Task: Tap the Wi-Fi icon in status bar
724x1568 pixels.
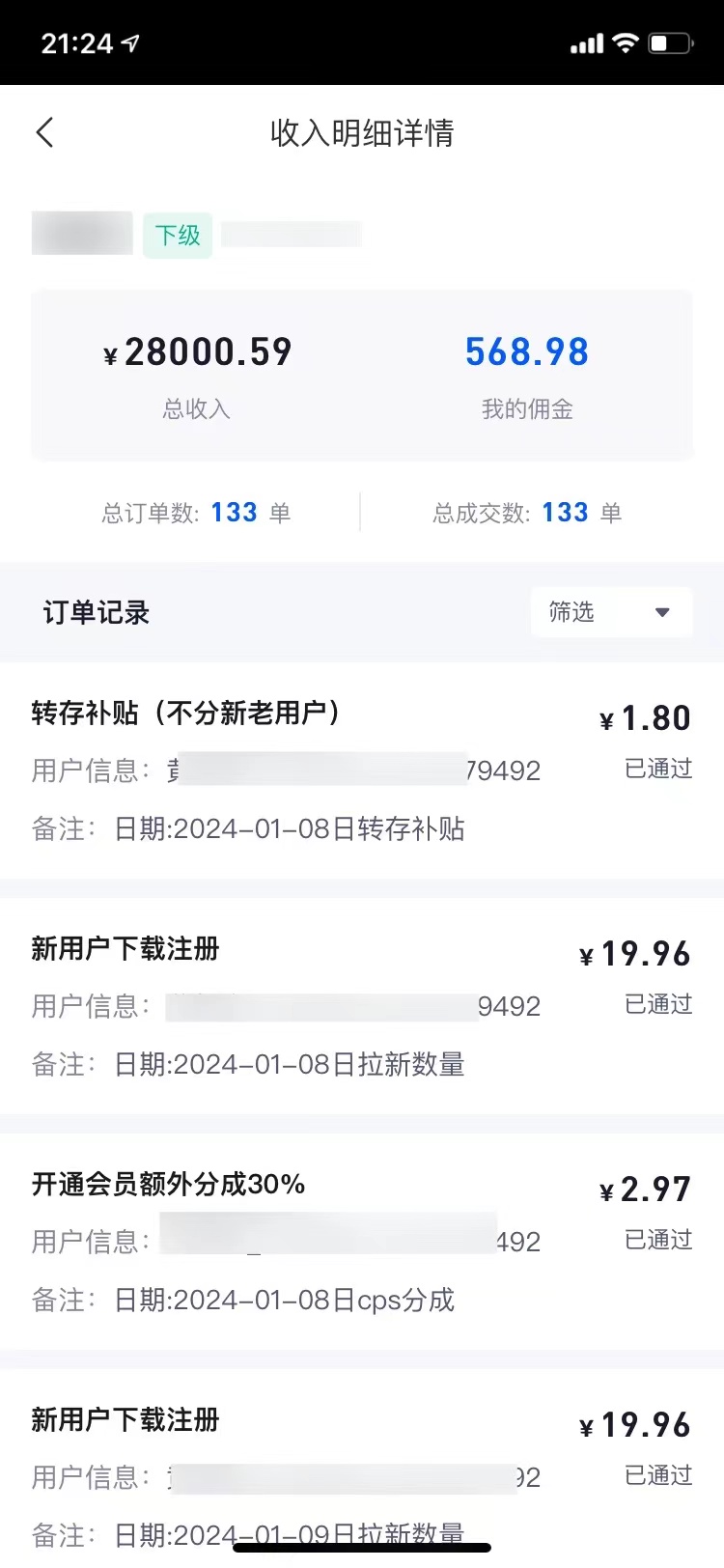Action: pyautogui.click(x=624, y=42)
